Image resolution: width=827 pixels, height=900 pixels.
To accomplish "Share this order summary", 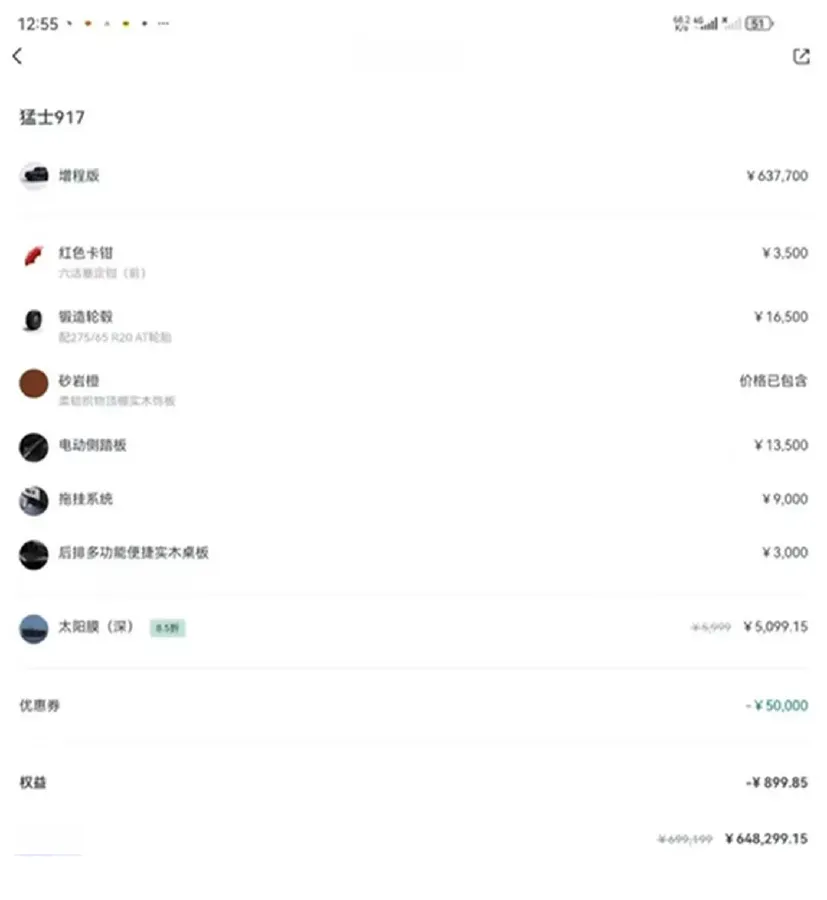I will pyautogui.click(x=800, y=57).
